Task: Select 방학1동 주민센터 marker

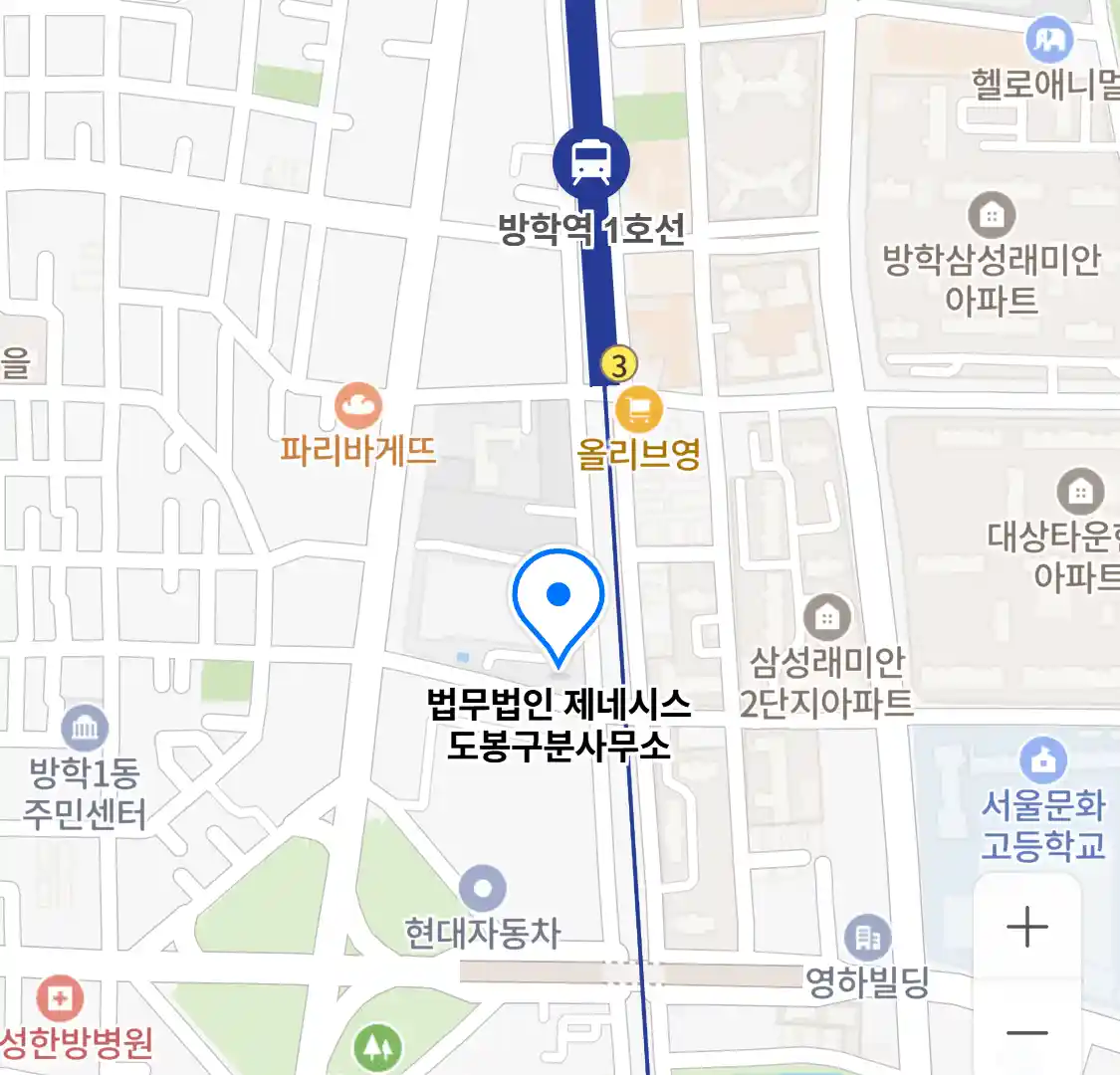Action: click(x=85, y=730)
